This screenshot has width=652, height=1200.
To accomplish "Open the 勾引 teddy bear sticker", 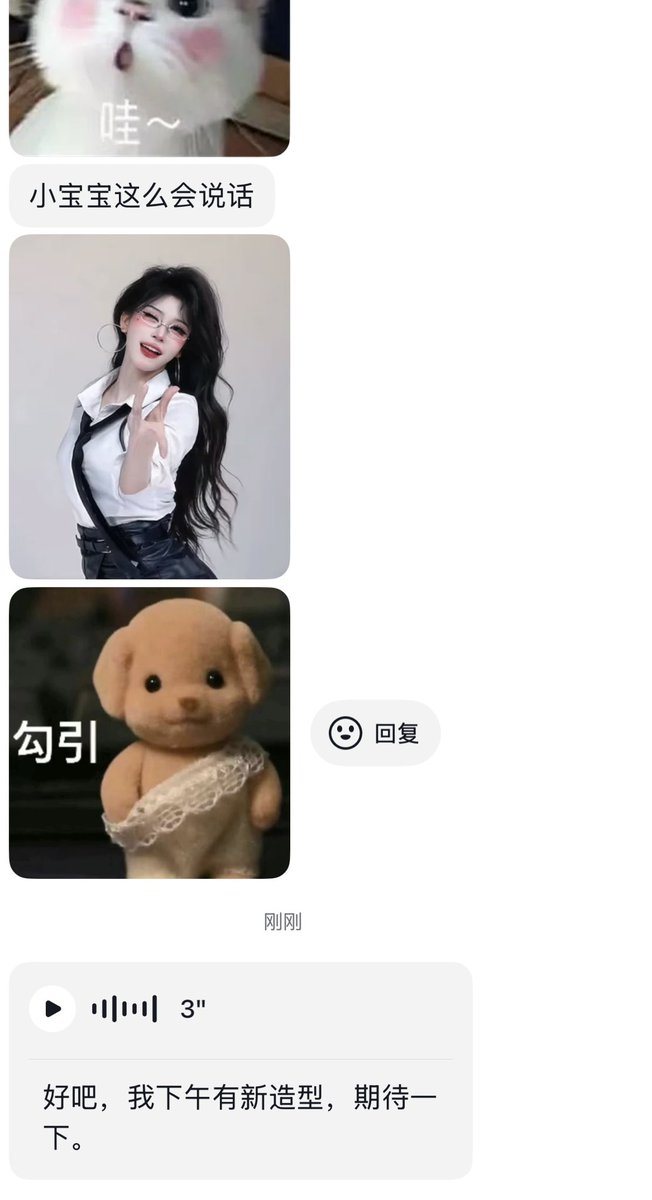I will click(x=149, y=733).
